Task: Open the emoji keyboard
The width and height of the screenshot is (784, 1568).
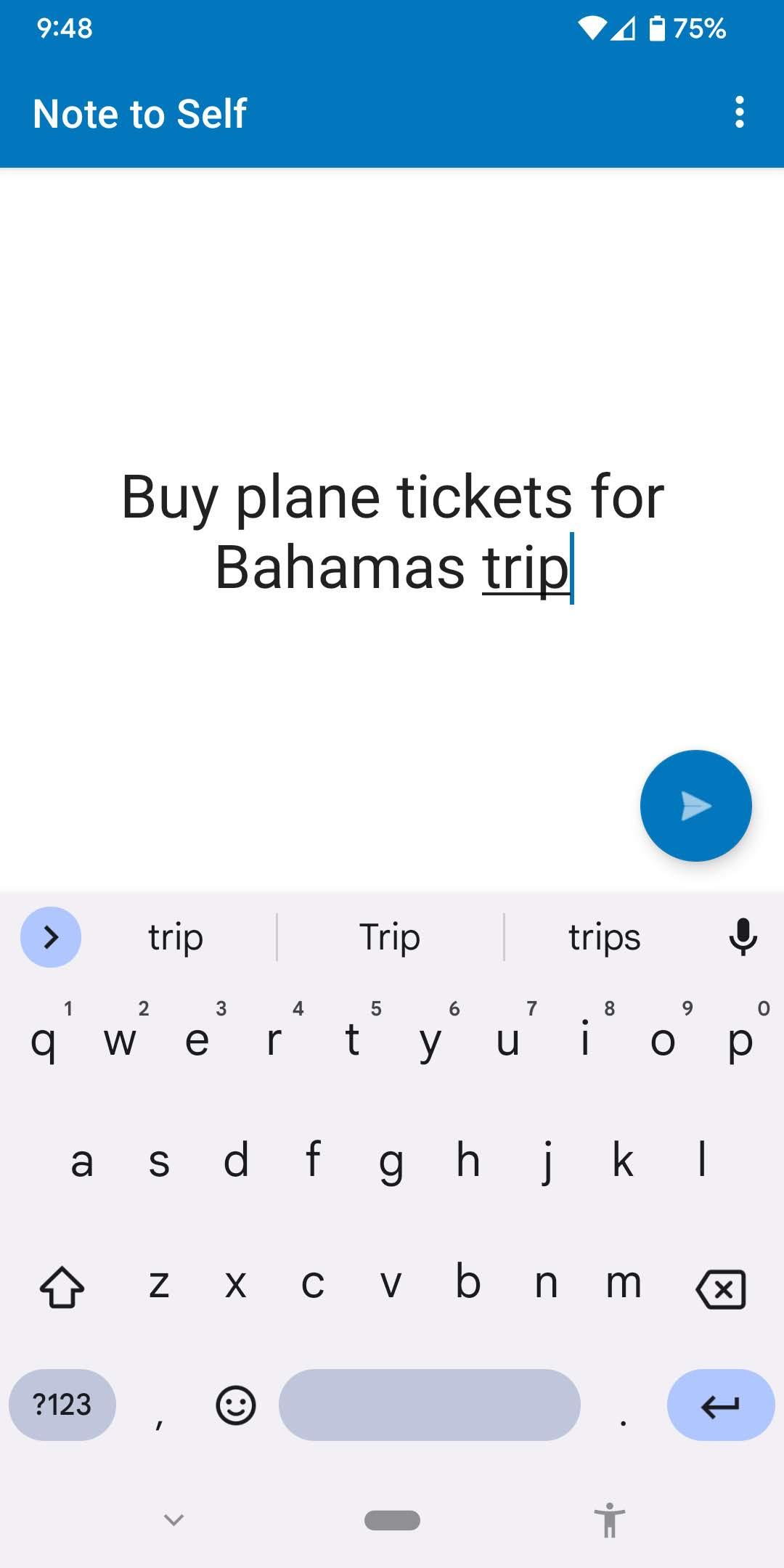Action: (x=236, y=1405)
